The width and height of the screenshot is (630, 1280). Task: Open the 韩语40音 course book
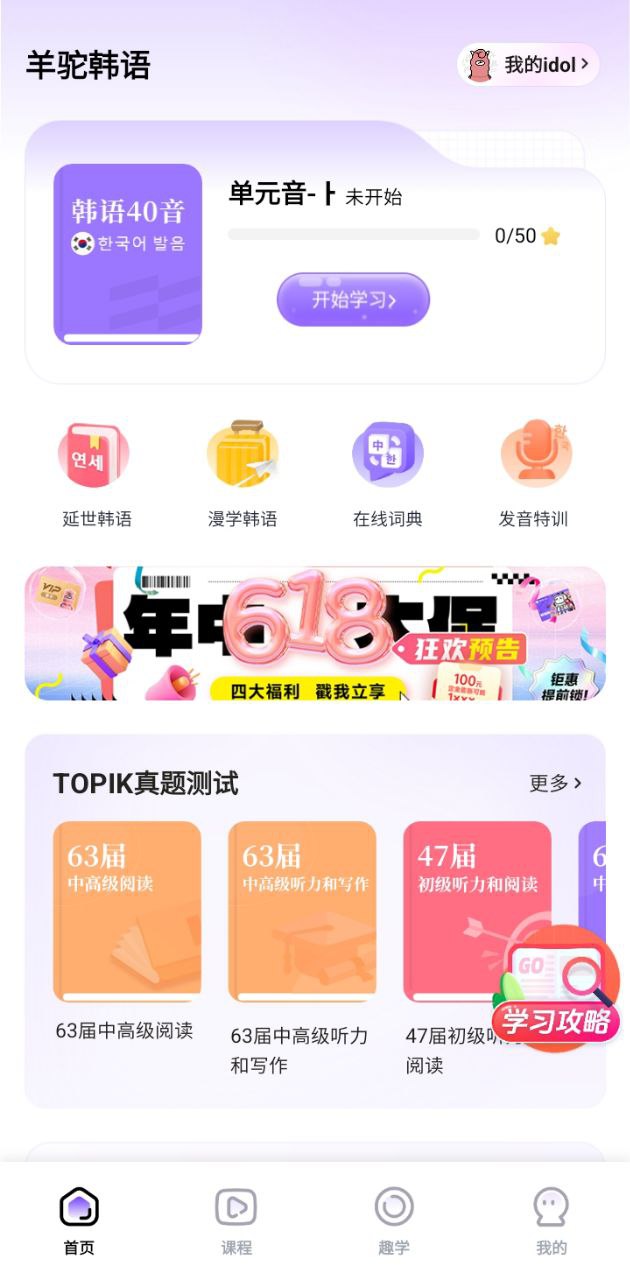tap(128, 254)
